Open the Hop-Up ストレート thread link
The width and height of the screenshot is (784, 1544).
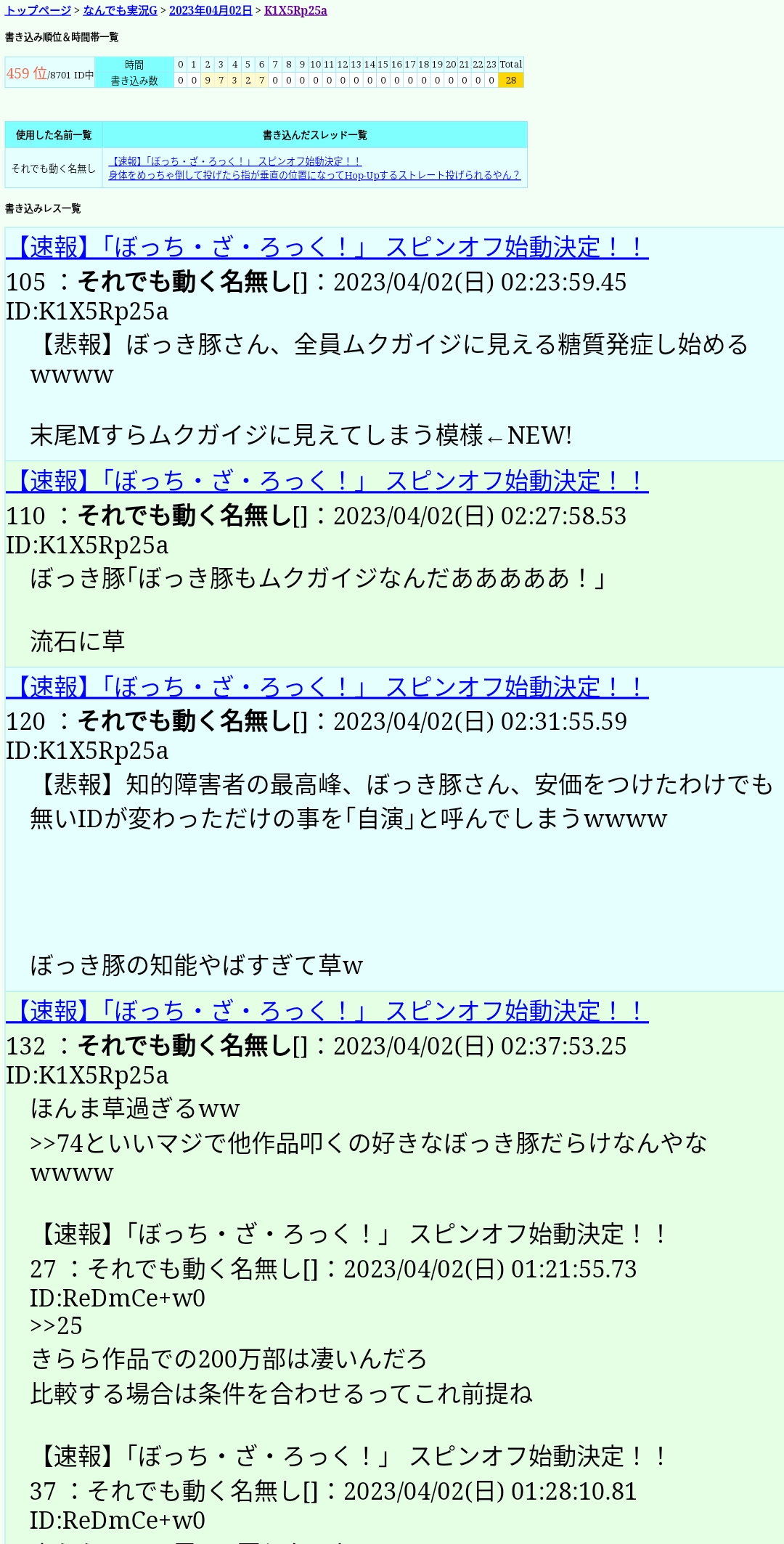click(x=314, y=175)
